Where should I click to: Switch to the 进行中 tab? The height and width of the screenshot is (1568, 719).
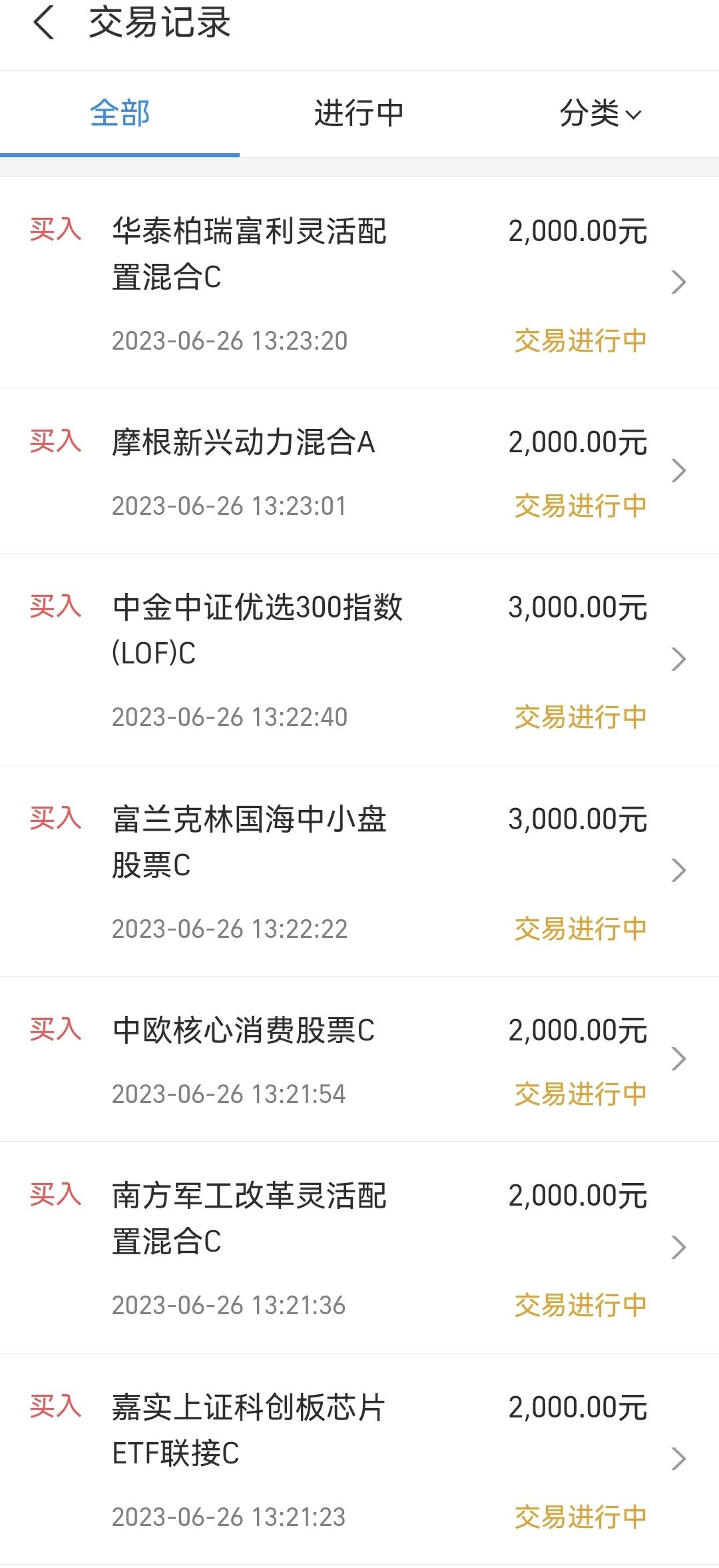pos(359,113)
